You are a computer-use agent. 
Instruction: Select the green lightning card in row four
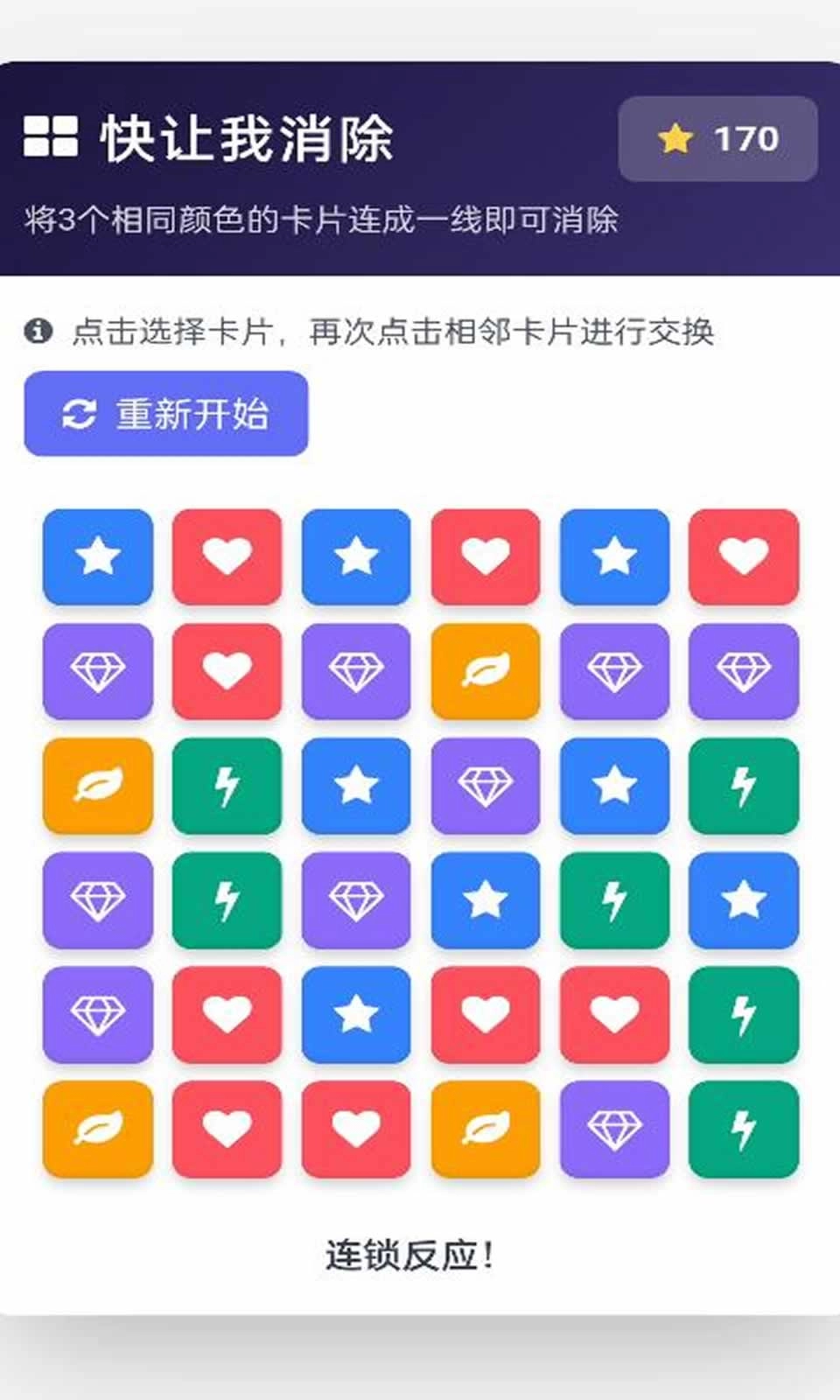pos(615,900)
